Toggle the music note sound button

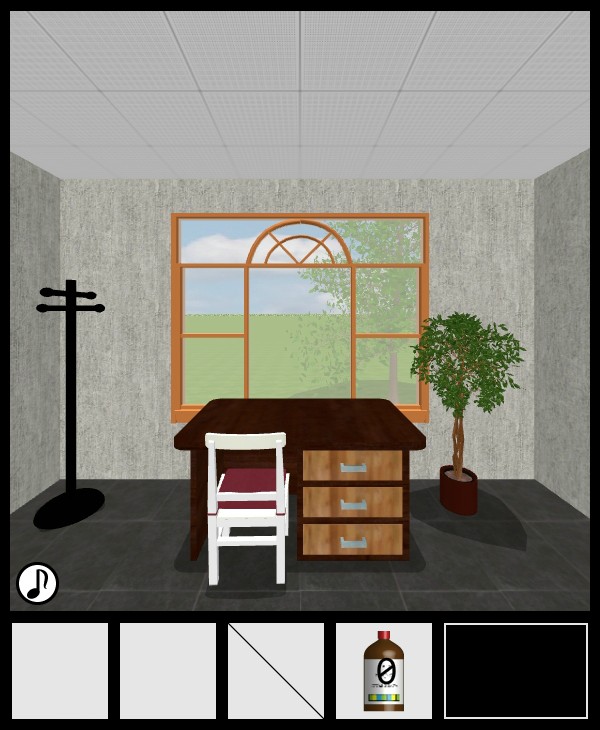(37, 583)
